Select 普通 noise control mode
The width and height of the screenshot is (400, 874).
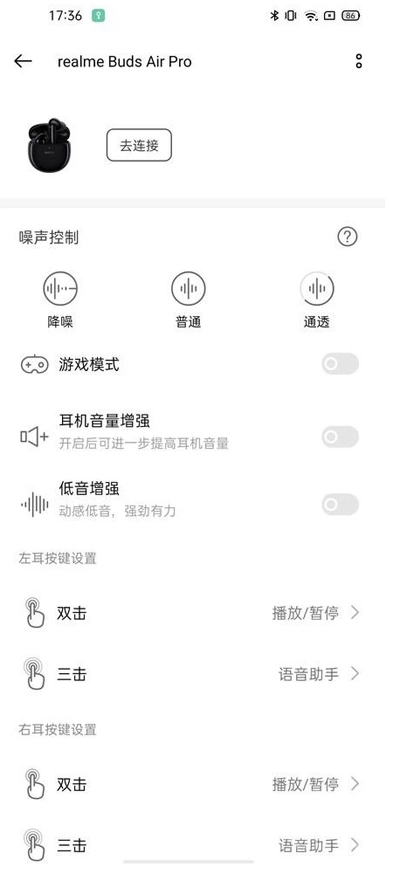coord(188,300)
